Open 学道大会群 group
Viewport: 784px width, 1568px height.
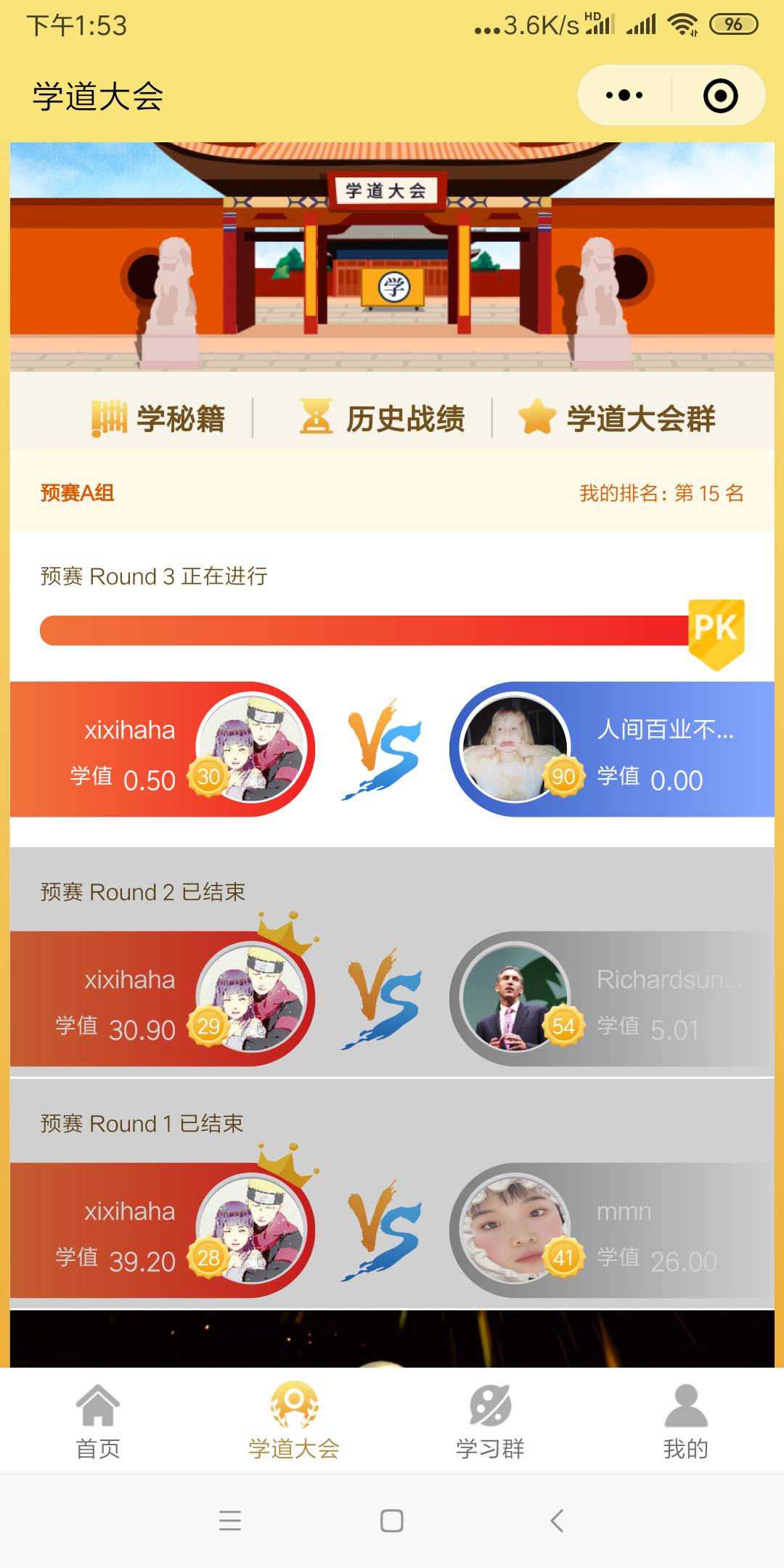coord(617,418)
